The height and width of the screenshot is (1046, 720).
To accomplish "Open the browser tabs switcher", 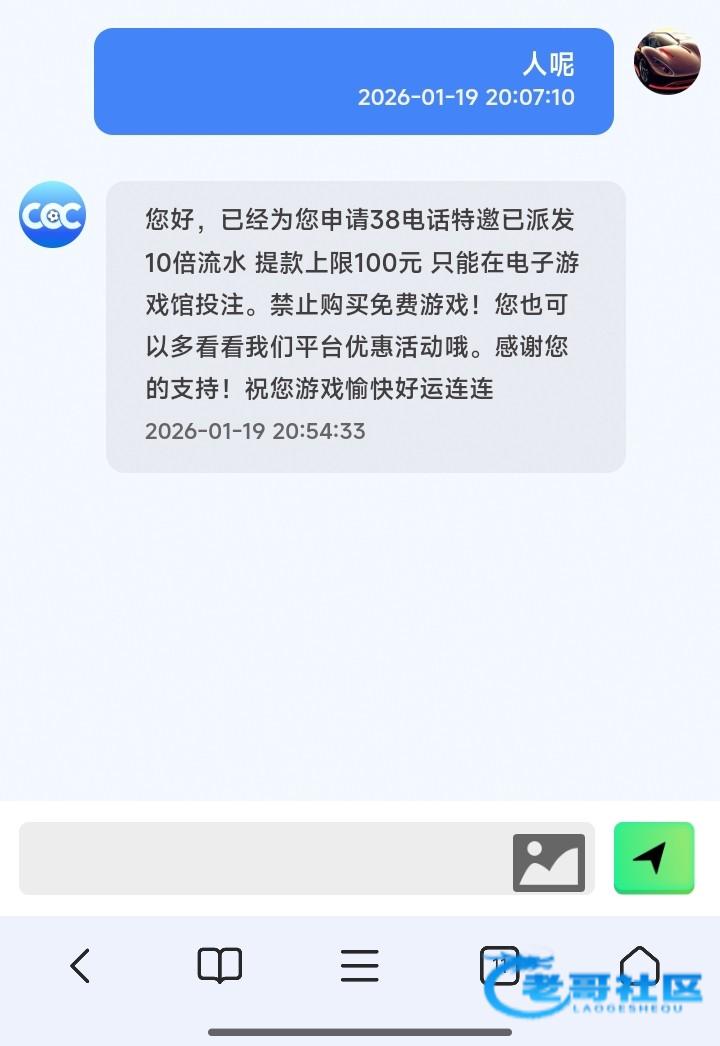I will coord(499,965).
